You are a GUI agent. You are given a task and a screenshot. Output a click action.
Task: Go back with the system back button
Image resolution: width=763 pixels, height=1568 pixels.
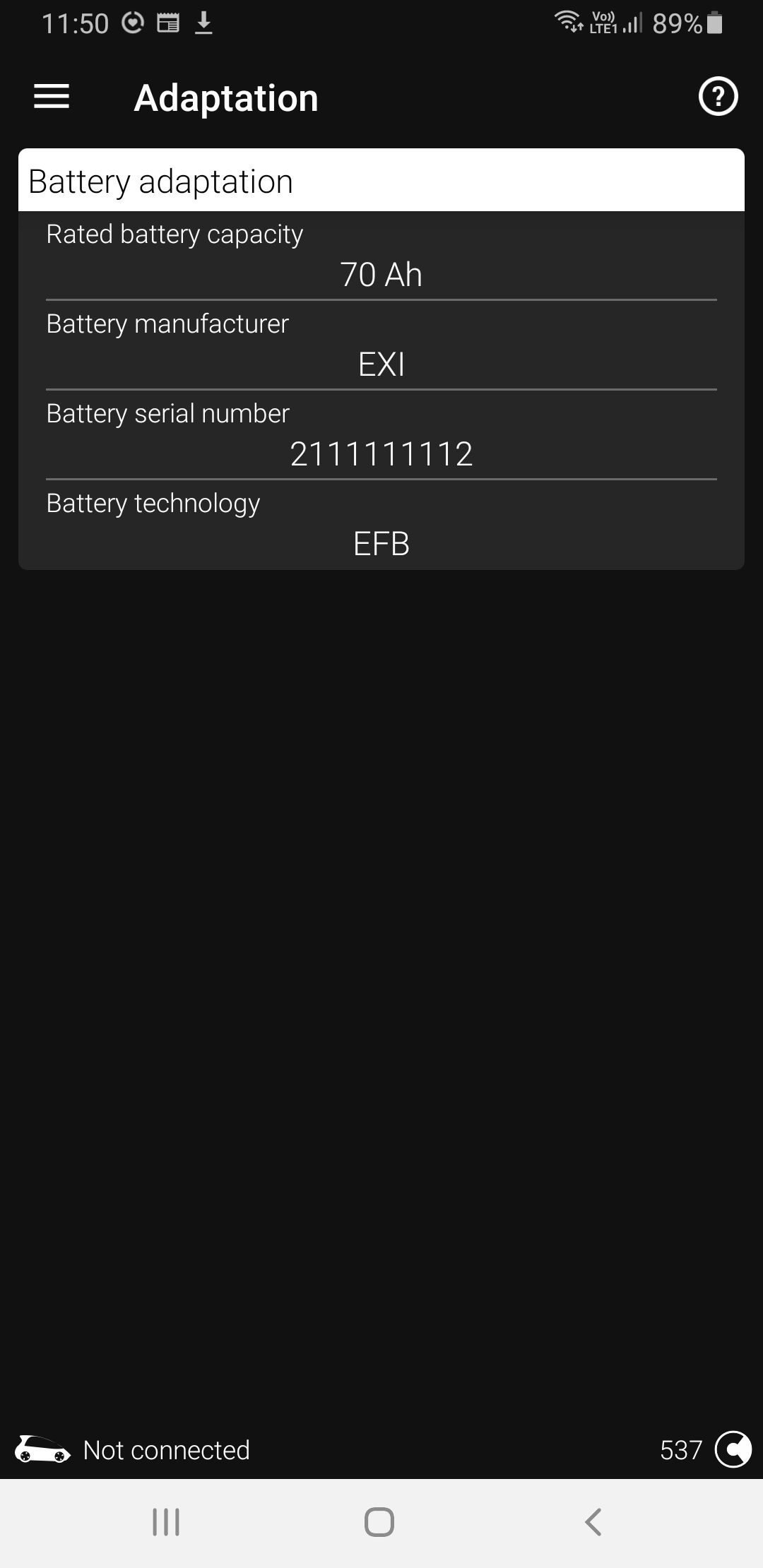(593, 1522)
